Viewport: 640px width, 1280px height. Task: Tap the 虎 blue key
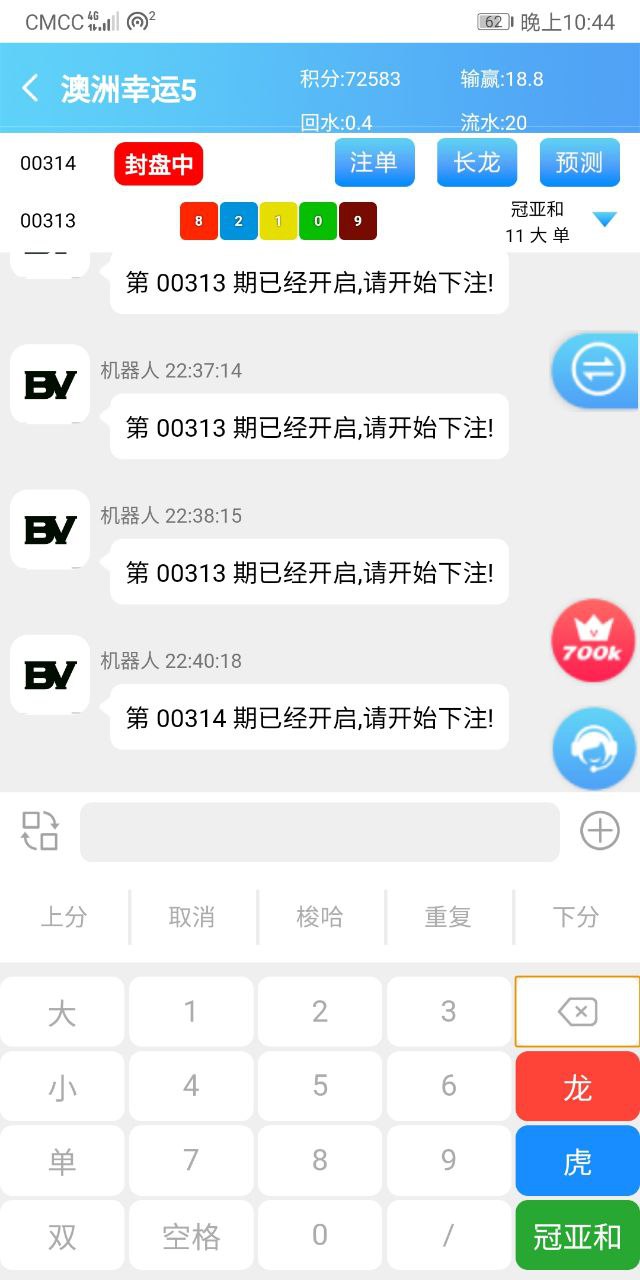click(578, 1161)
